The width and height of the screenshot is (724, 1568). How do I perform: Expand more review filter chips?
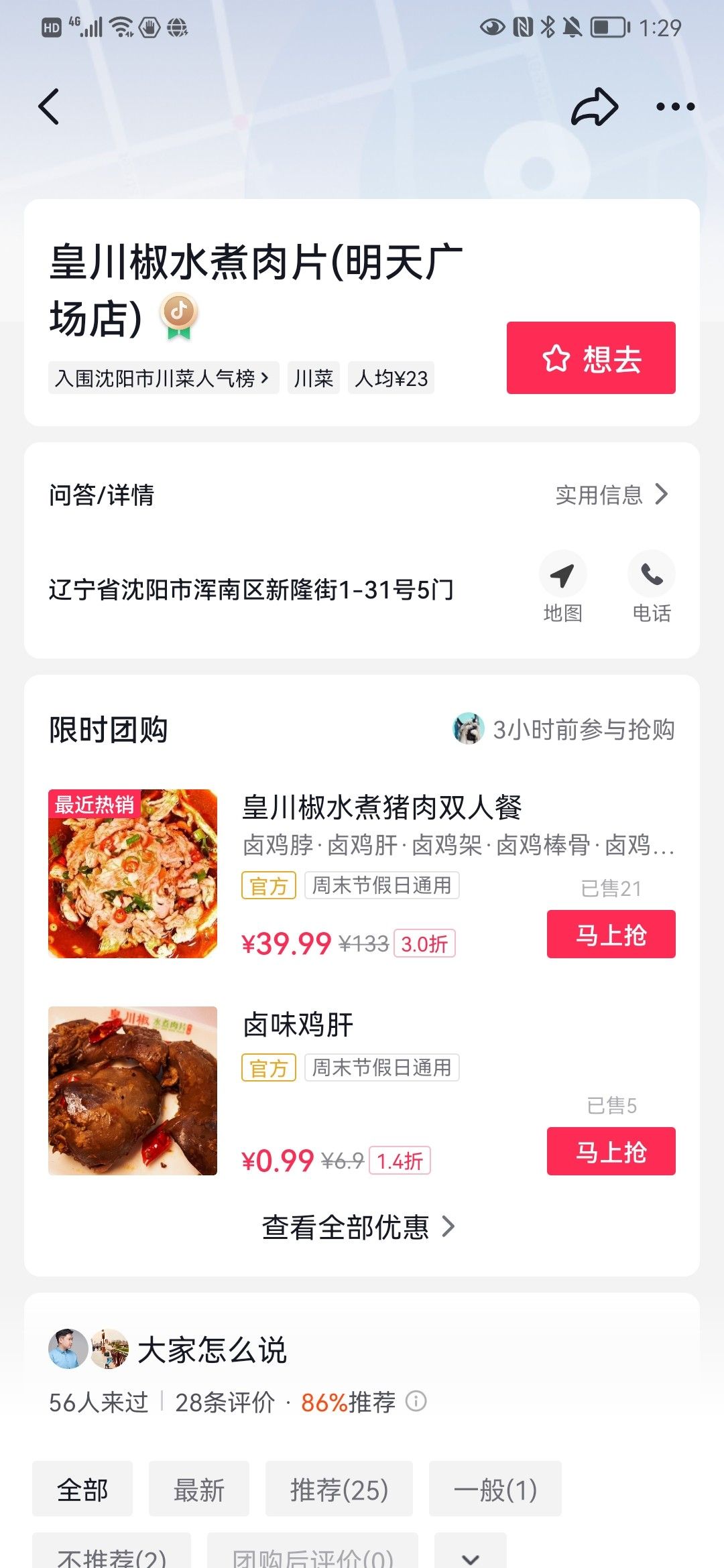click(471, 1556)
